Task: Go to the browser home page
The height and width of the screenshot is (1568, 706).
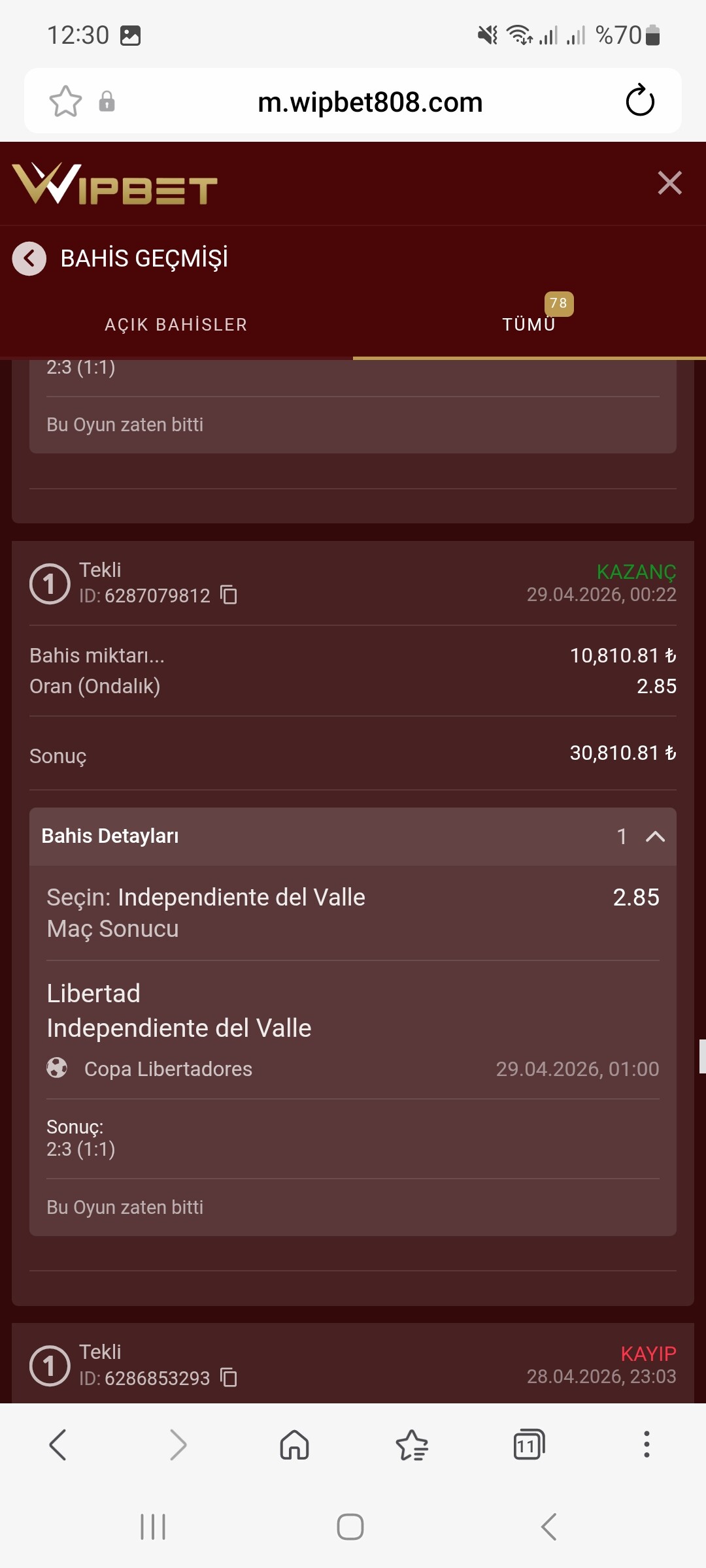Action: (294, 1445)
